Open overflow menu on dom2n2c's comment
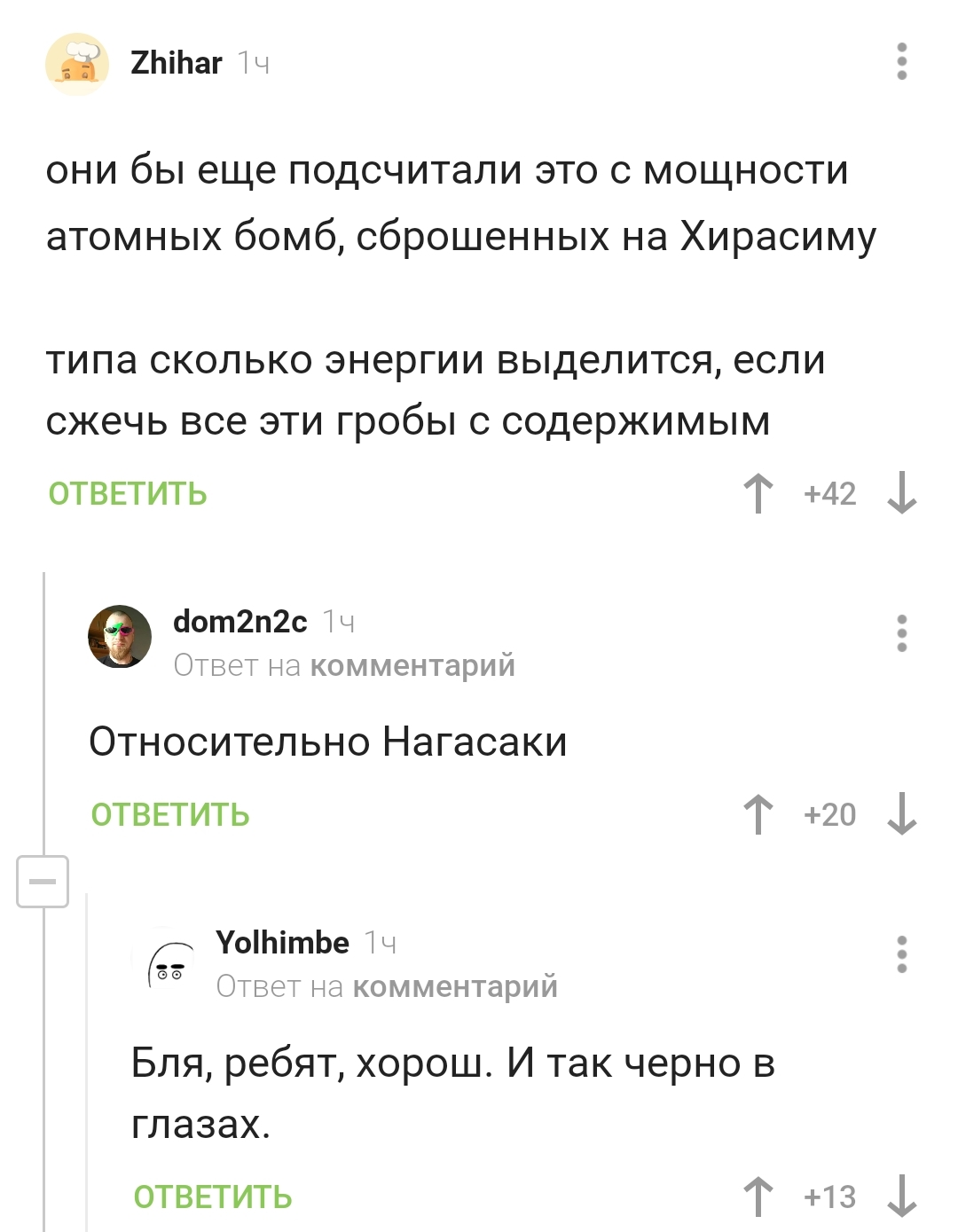 tap(901, 633)
